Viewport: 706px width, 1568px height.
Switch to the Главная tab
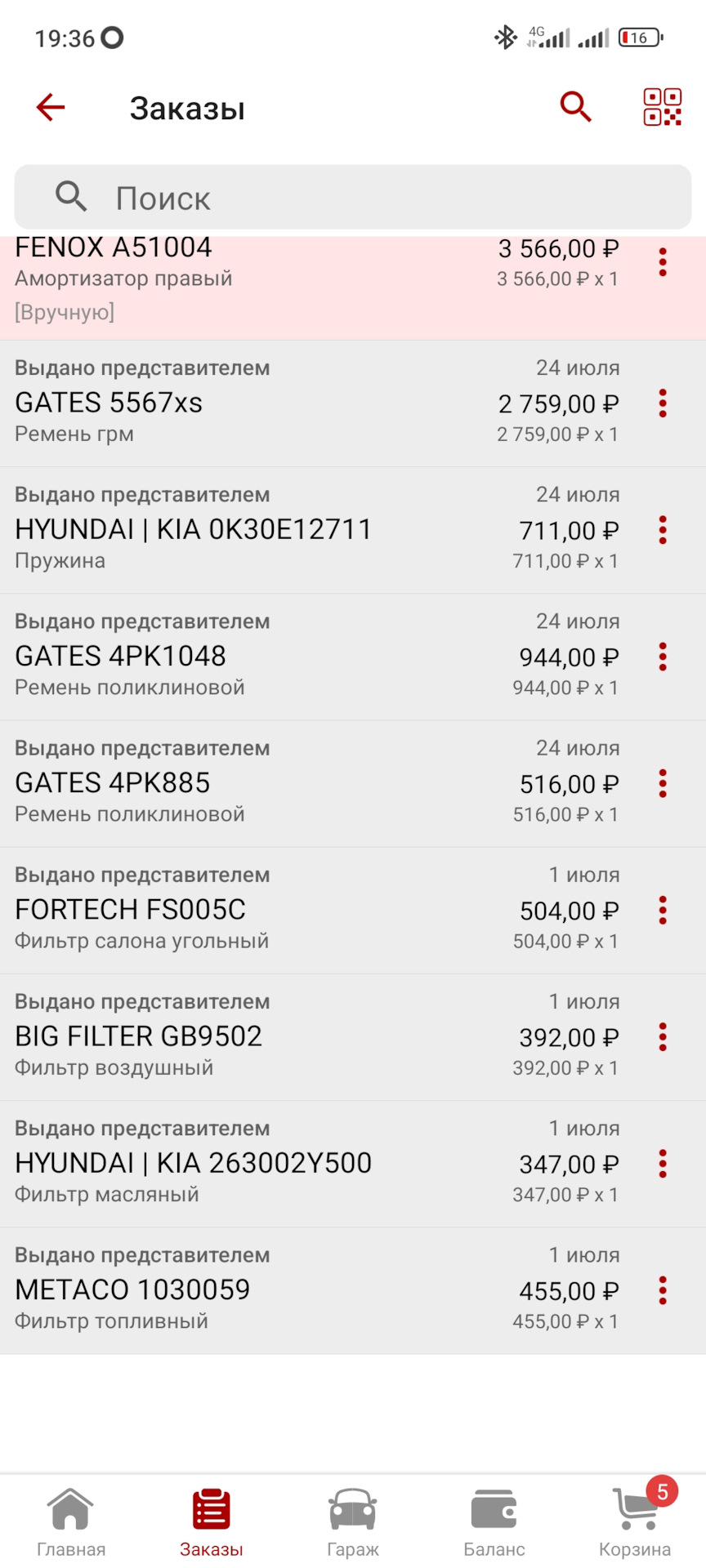coord(71,1522)
